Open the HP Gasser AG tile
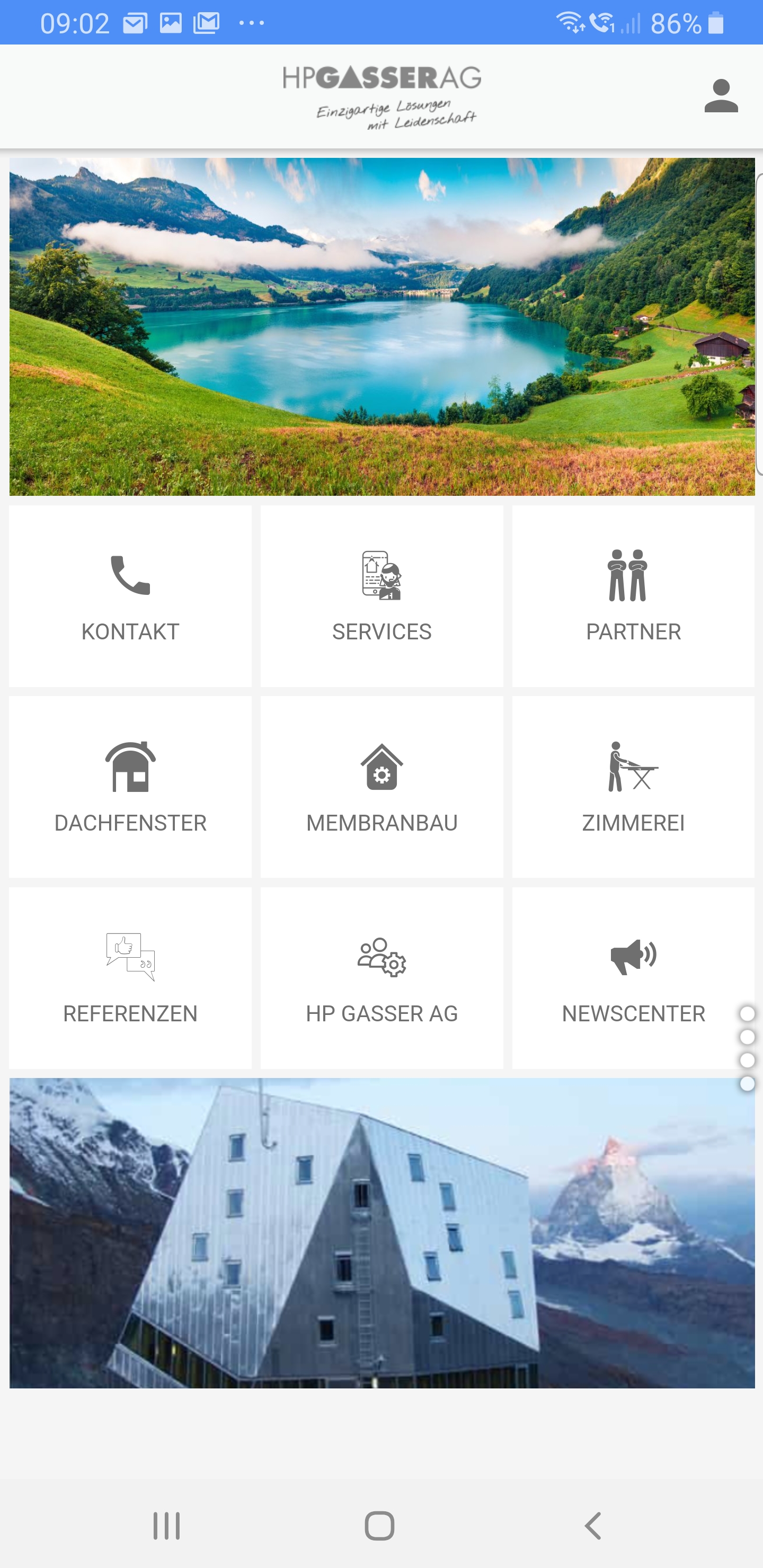763x1568 pixels. click(382, 977)
